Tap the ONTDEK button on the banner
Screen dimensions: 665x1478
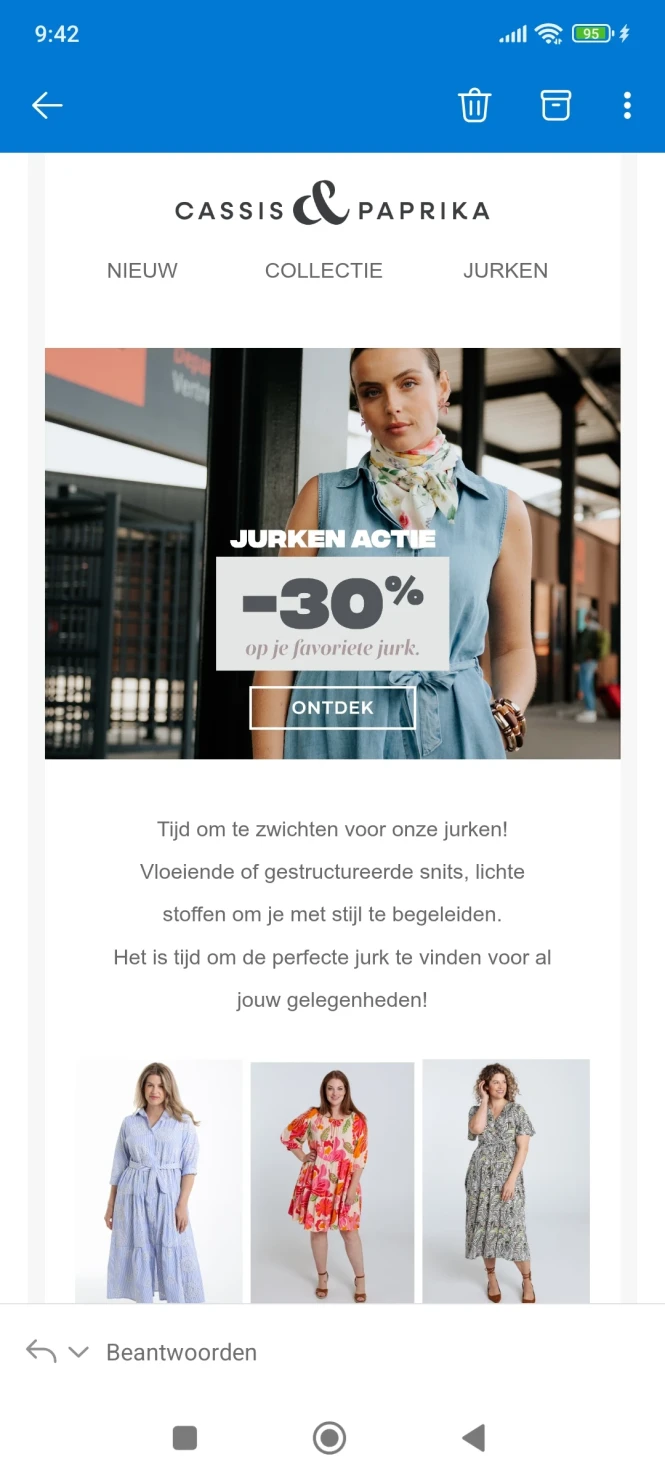[x=332, y=708]
